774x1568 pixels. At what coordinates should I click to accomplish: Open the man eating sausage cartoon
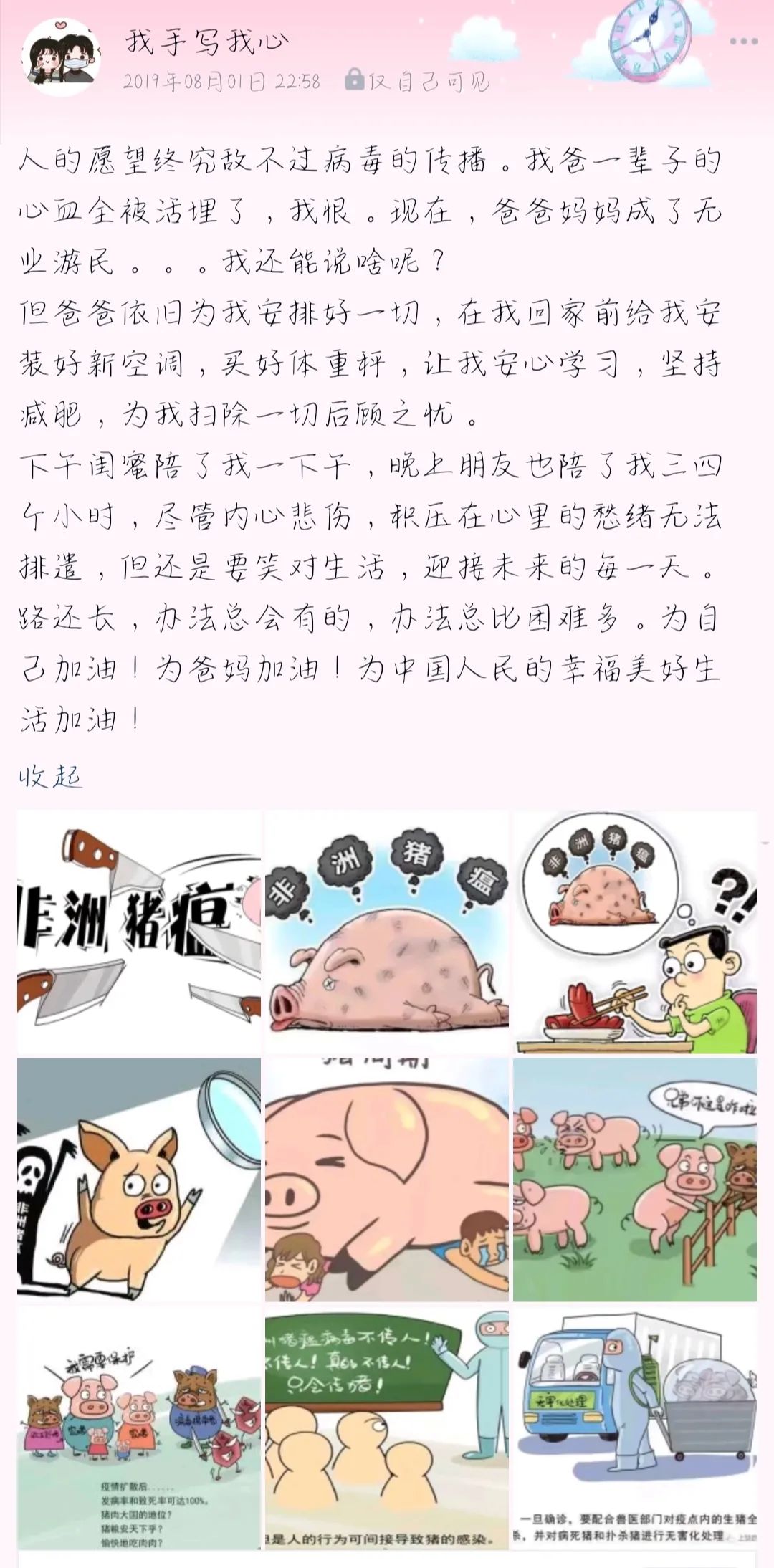(634, 932)
